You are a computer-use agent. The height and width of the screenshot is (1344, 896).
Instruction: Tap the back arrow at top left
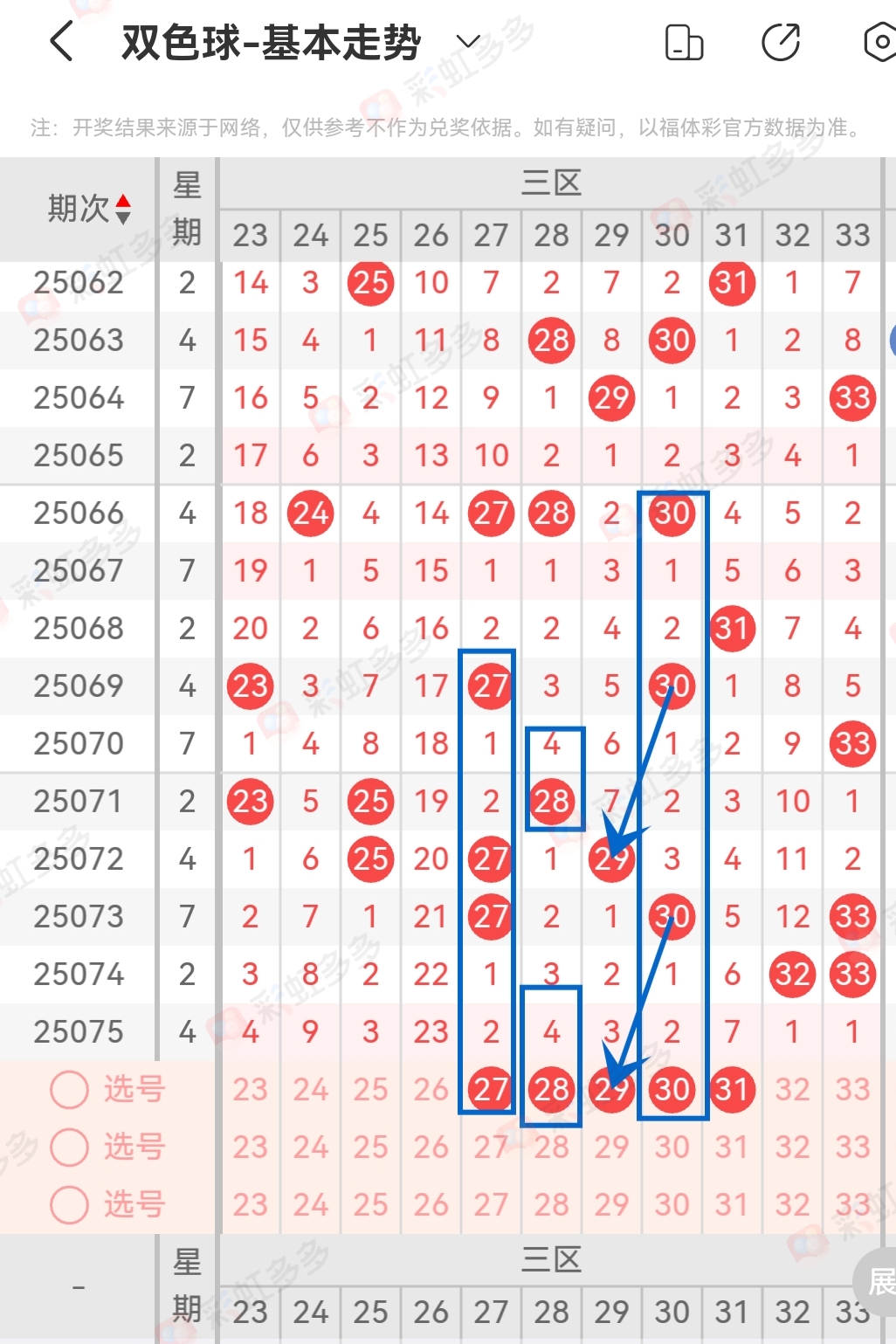[60, 40]
